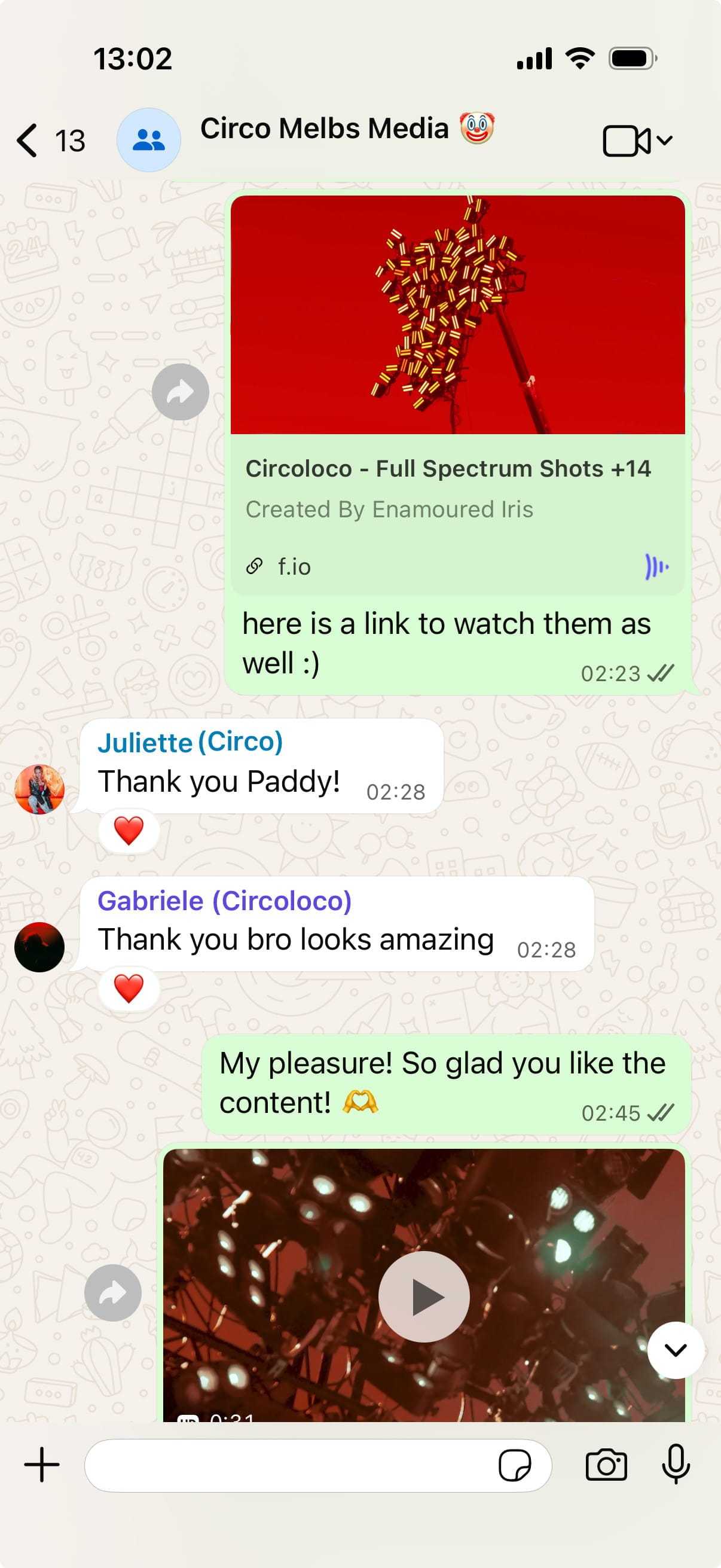Viewport: 721px width, 1568px height.
Task: Jump to the latest messages
Action: tap(676, 1350)
